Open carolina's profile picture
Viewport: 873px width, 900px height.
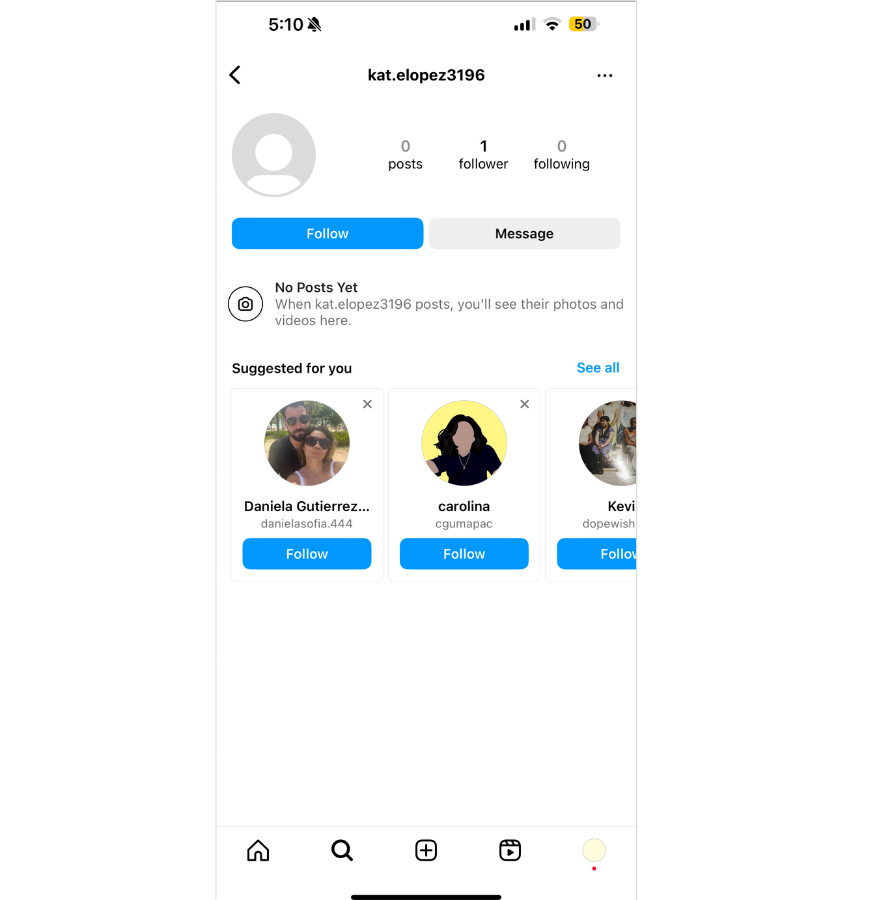464,443
